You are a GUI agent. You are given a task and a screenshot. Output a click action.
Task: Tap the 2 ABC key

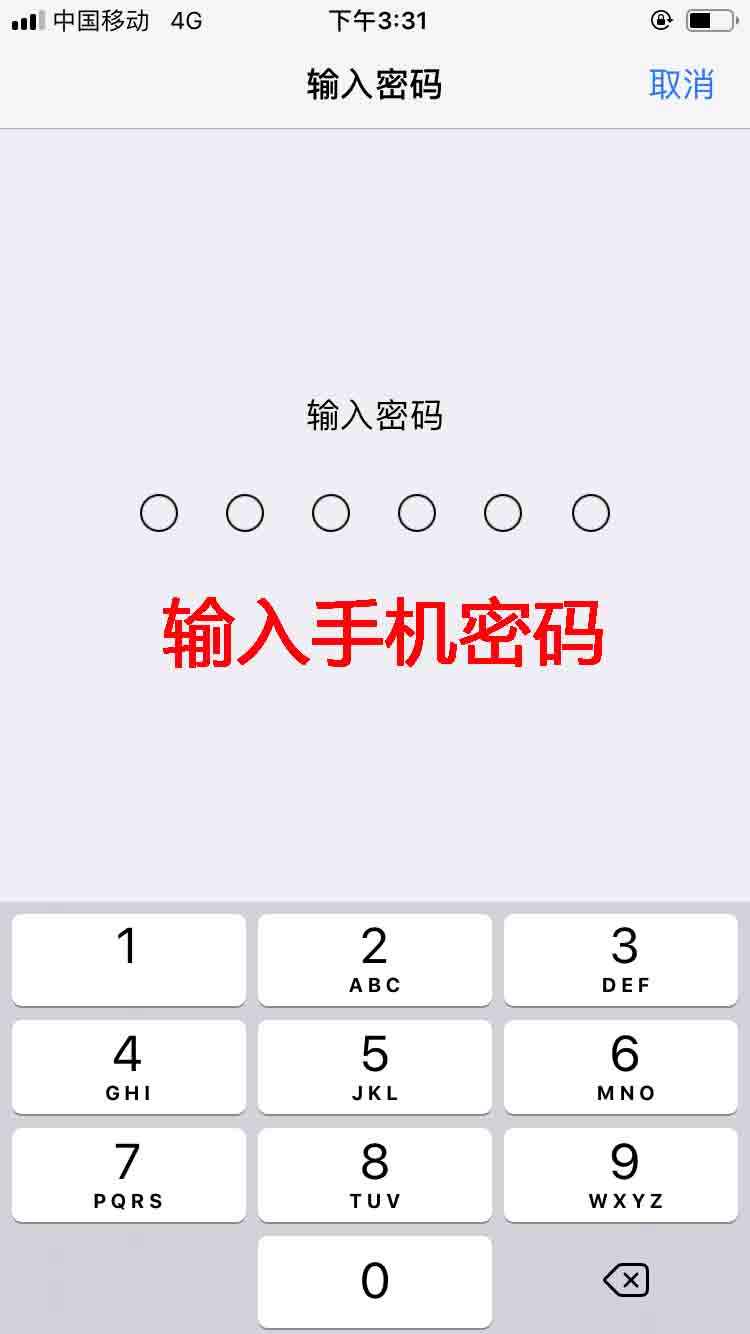tap(375, 960)
